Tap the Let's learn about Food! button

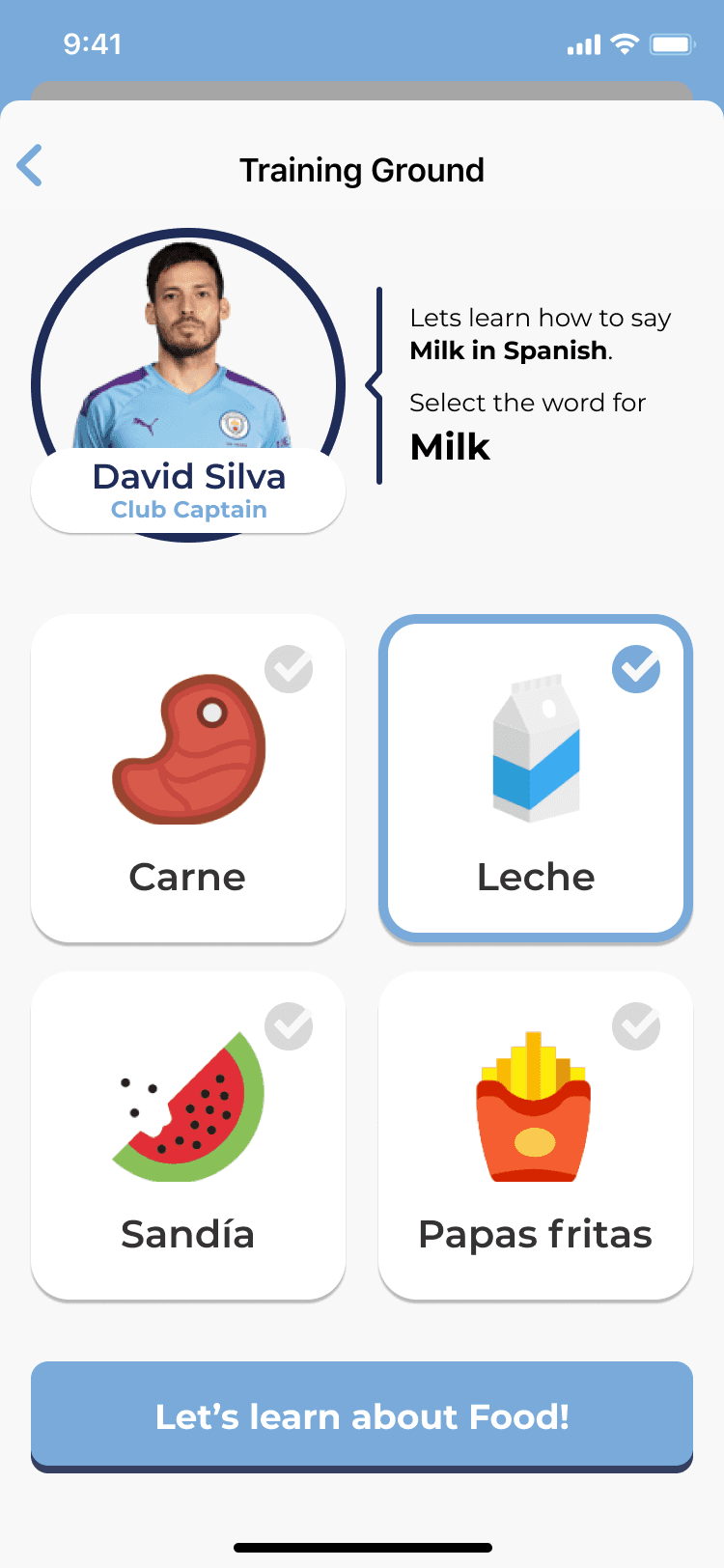(x=362, y=1415)
